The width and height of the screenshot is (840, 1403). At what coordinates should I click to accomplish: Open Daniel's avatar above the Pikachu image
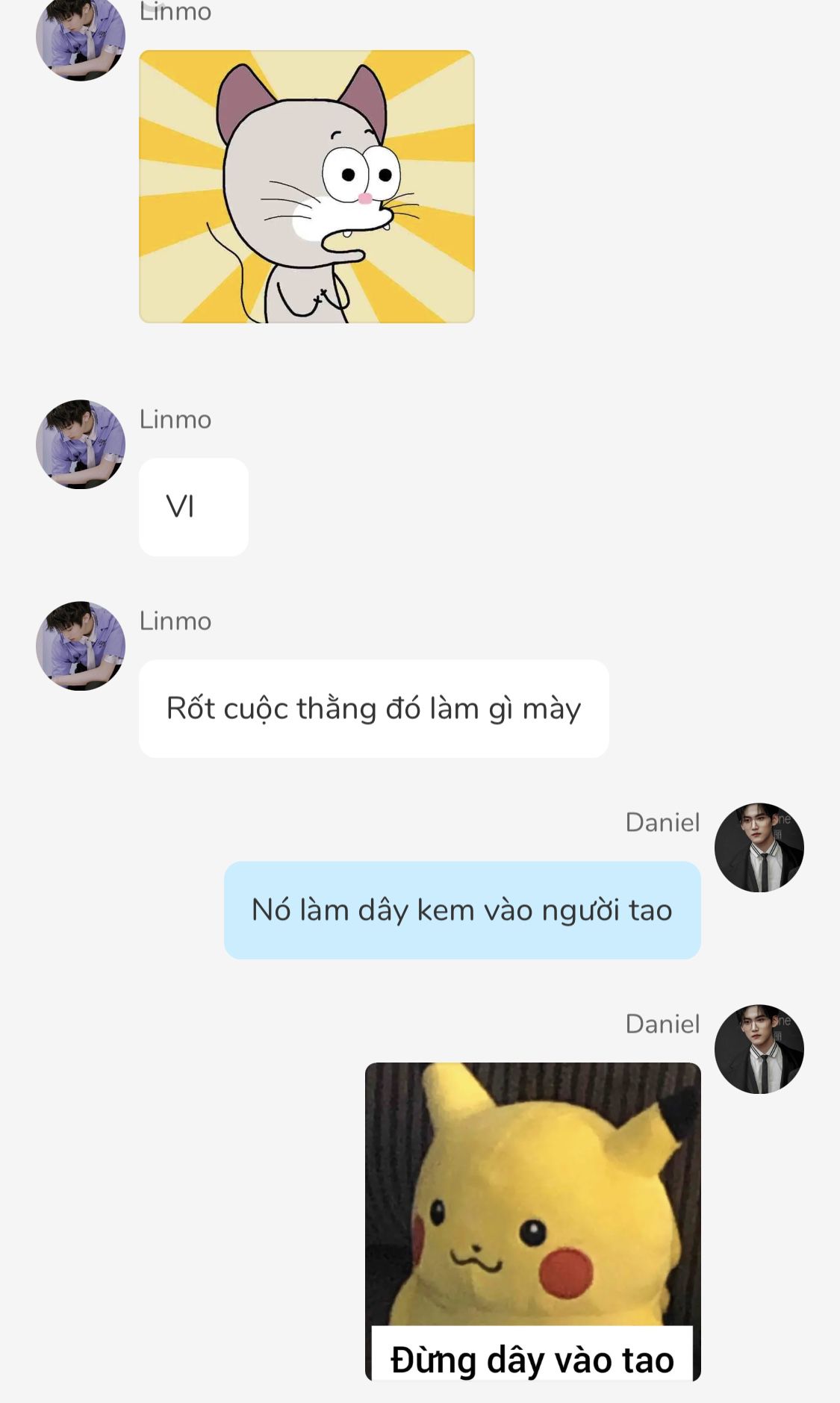(x=759, y=1049)
